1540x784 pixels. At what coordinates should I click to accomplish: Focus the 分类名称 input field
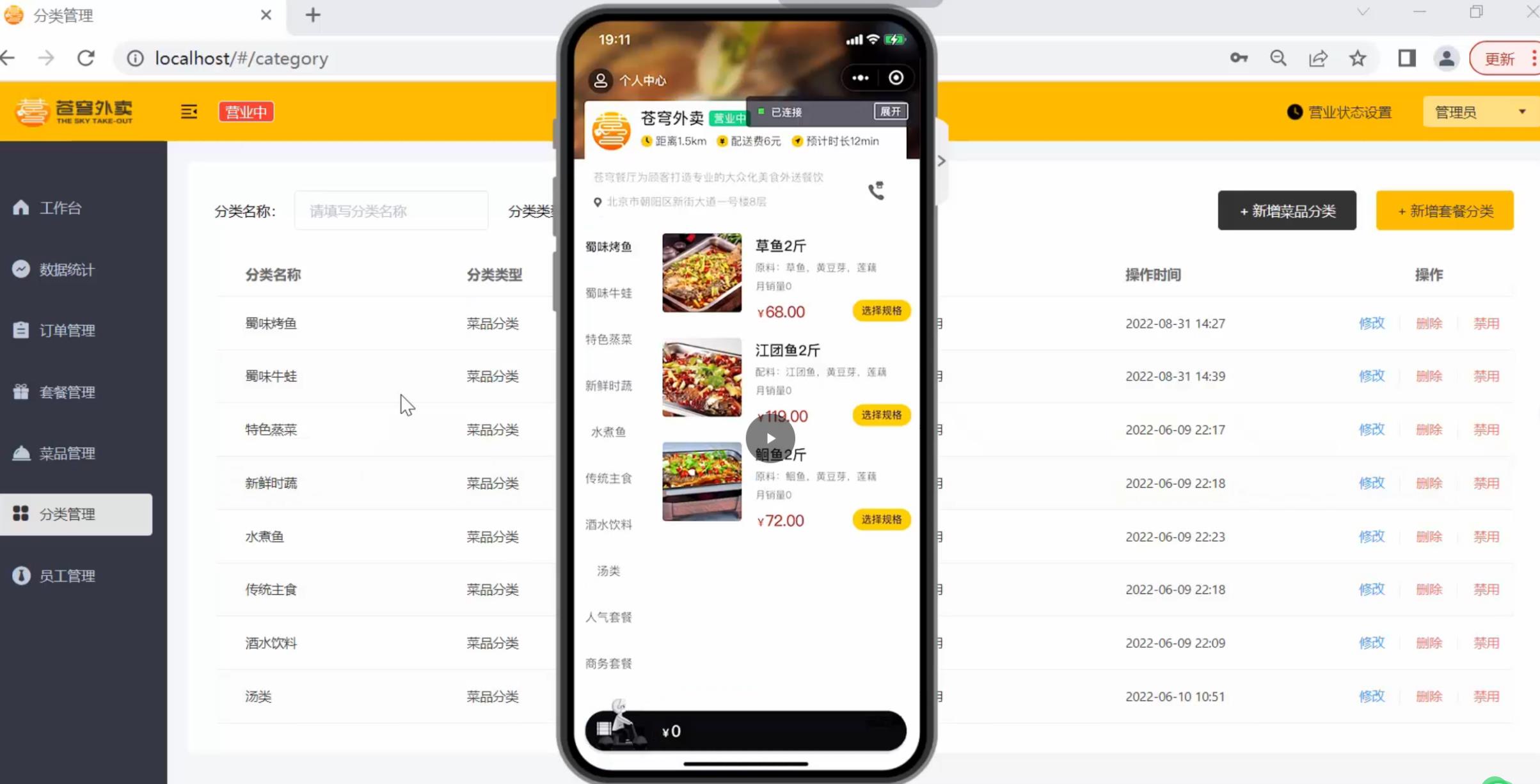coord(391,211)
